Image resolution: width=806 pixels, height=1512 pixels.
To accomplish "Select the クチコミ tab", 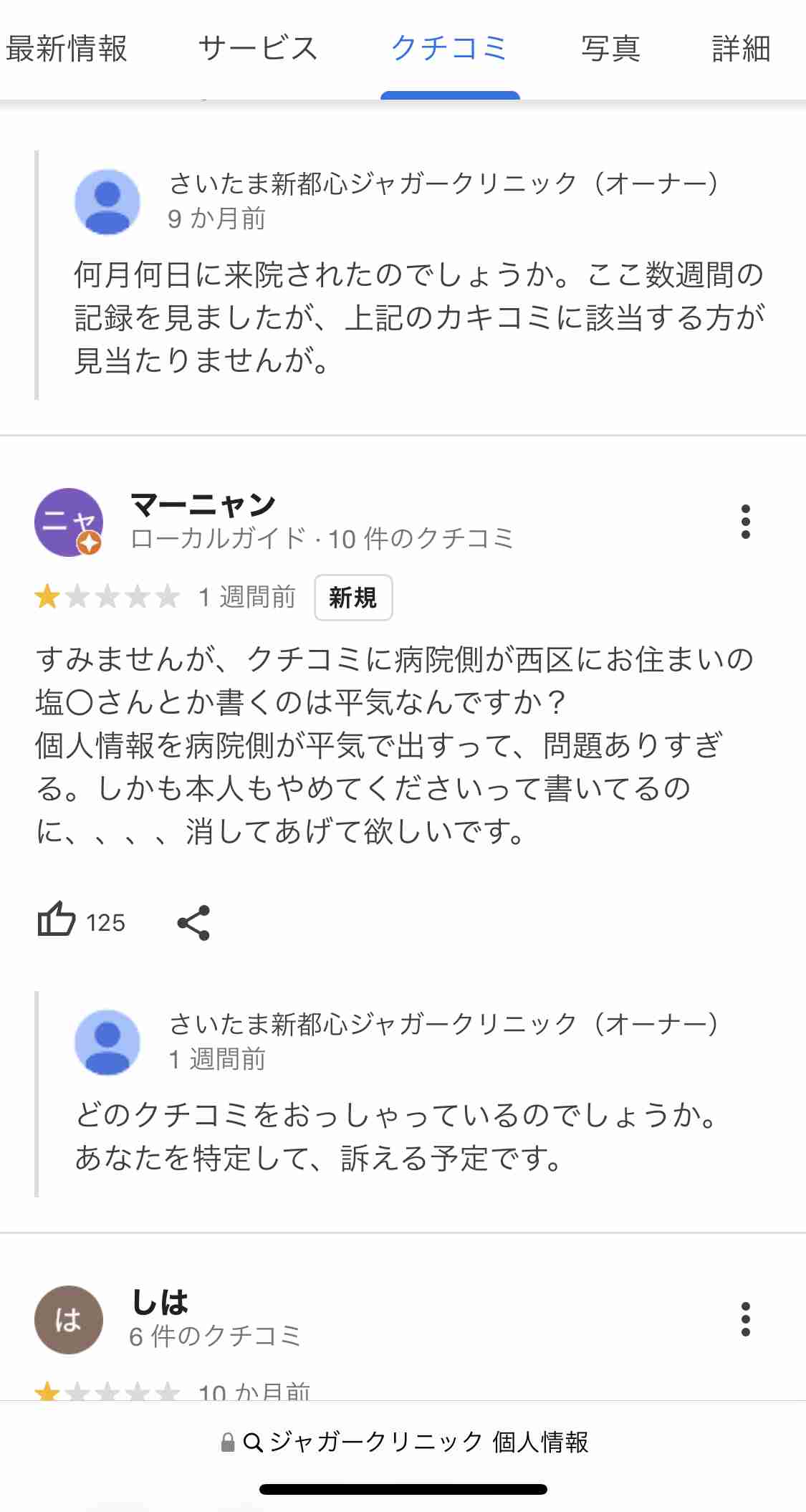I will [x=450, y=49].
